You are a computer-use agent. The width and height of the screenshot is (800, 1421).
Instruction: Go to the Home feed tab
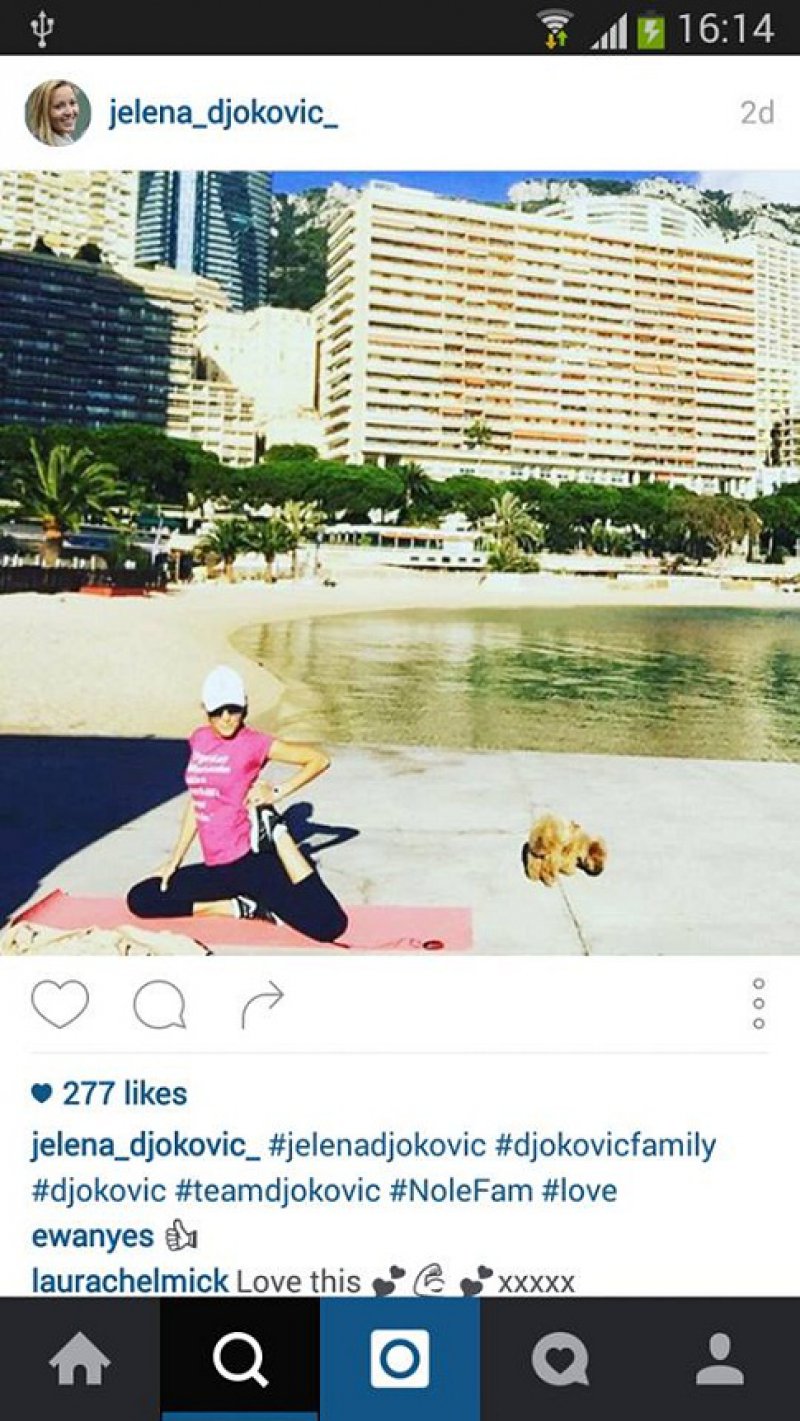pyautogui.click(x=79, y=1359)
